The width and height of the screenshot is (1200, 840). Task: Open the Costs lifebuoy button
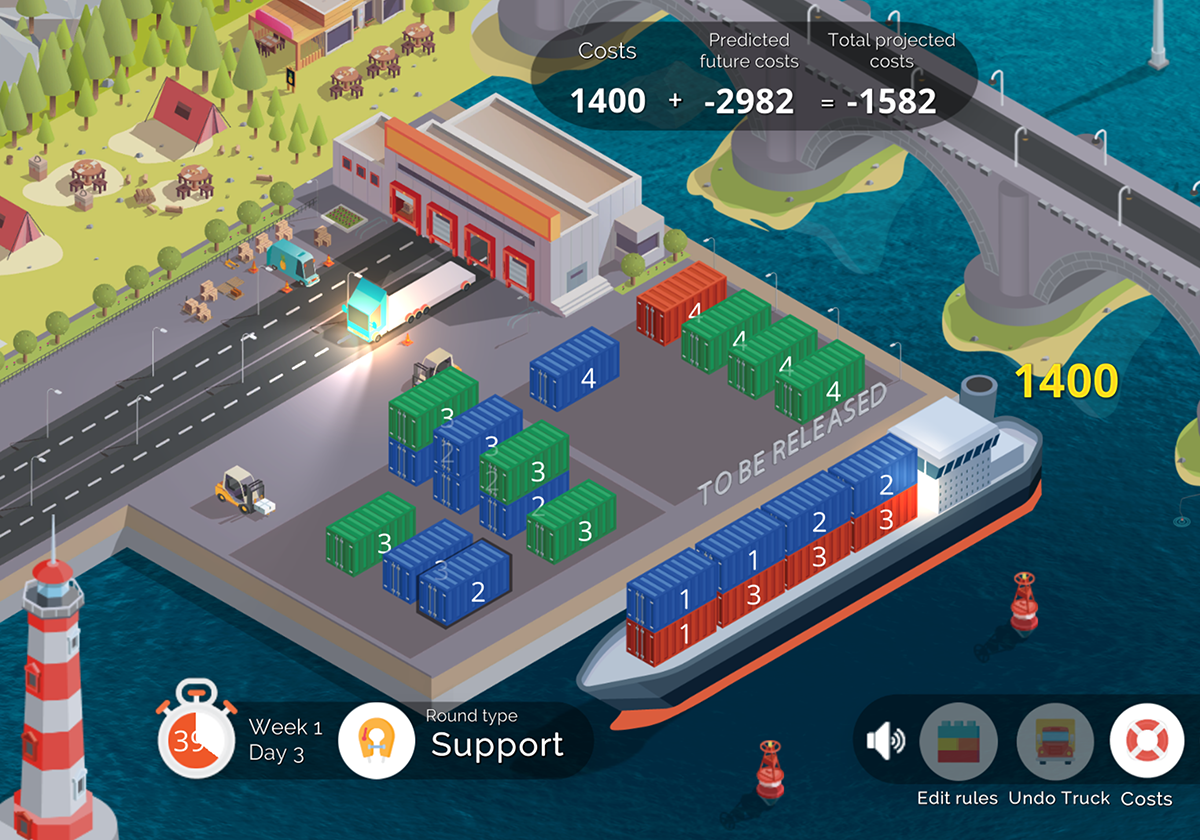[x=1146, y=742]
